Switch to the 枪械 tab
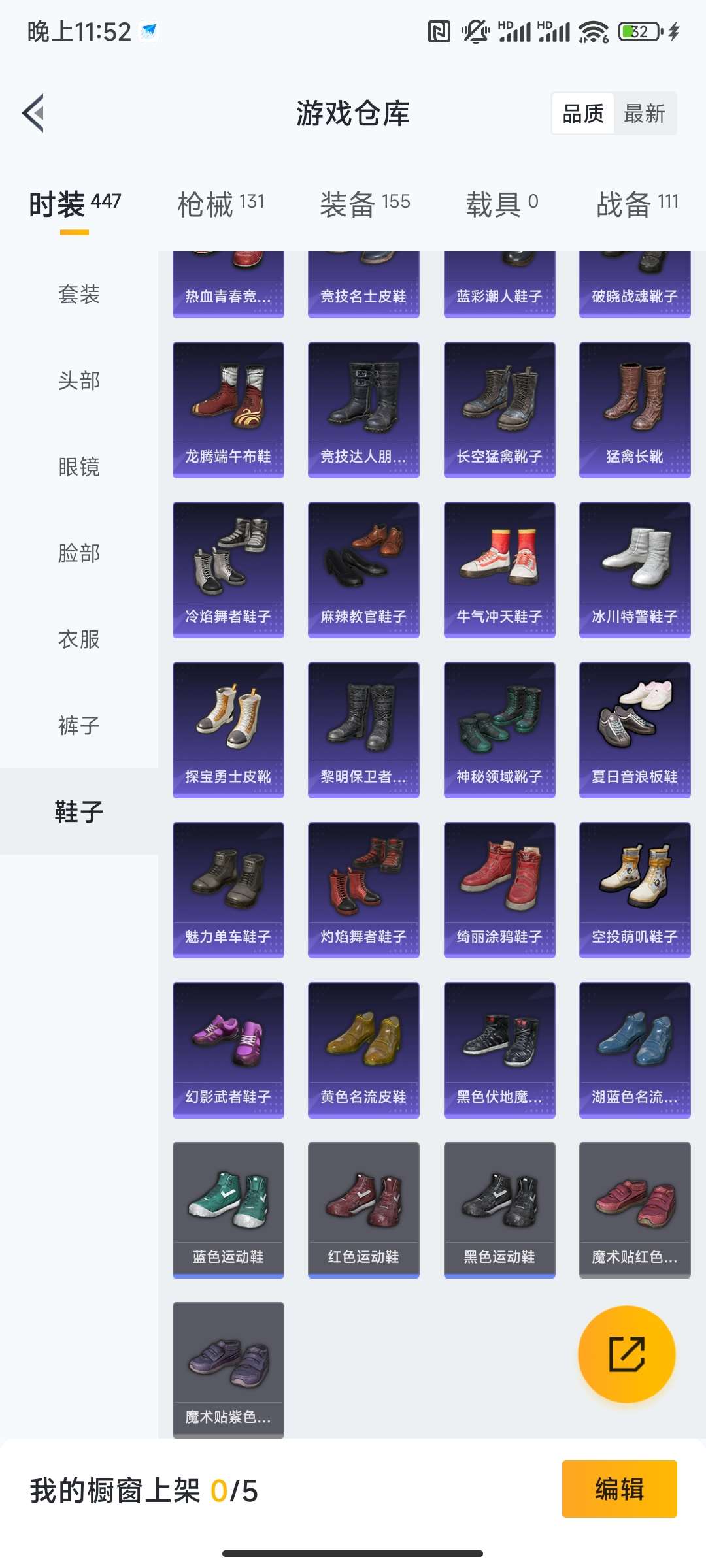This screenshot has height=1568, width=706. 221,204
